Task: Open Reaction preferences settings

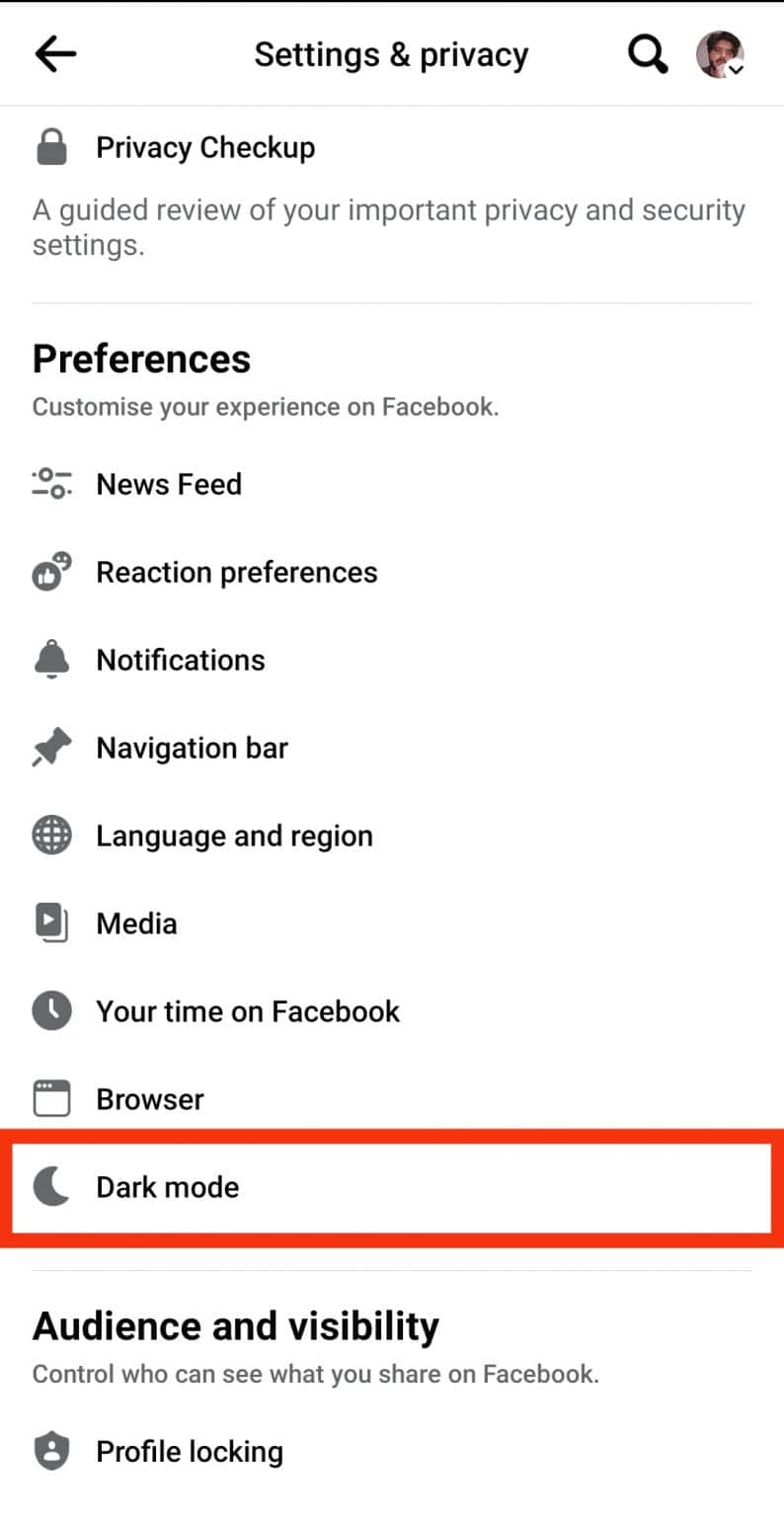Action: click(x=236, y=571)
